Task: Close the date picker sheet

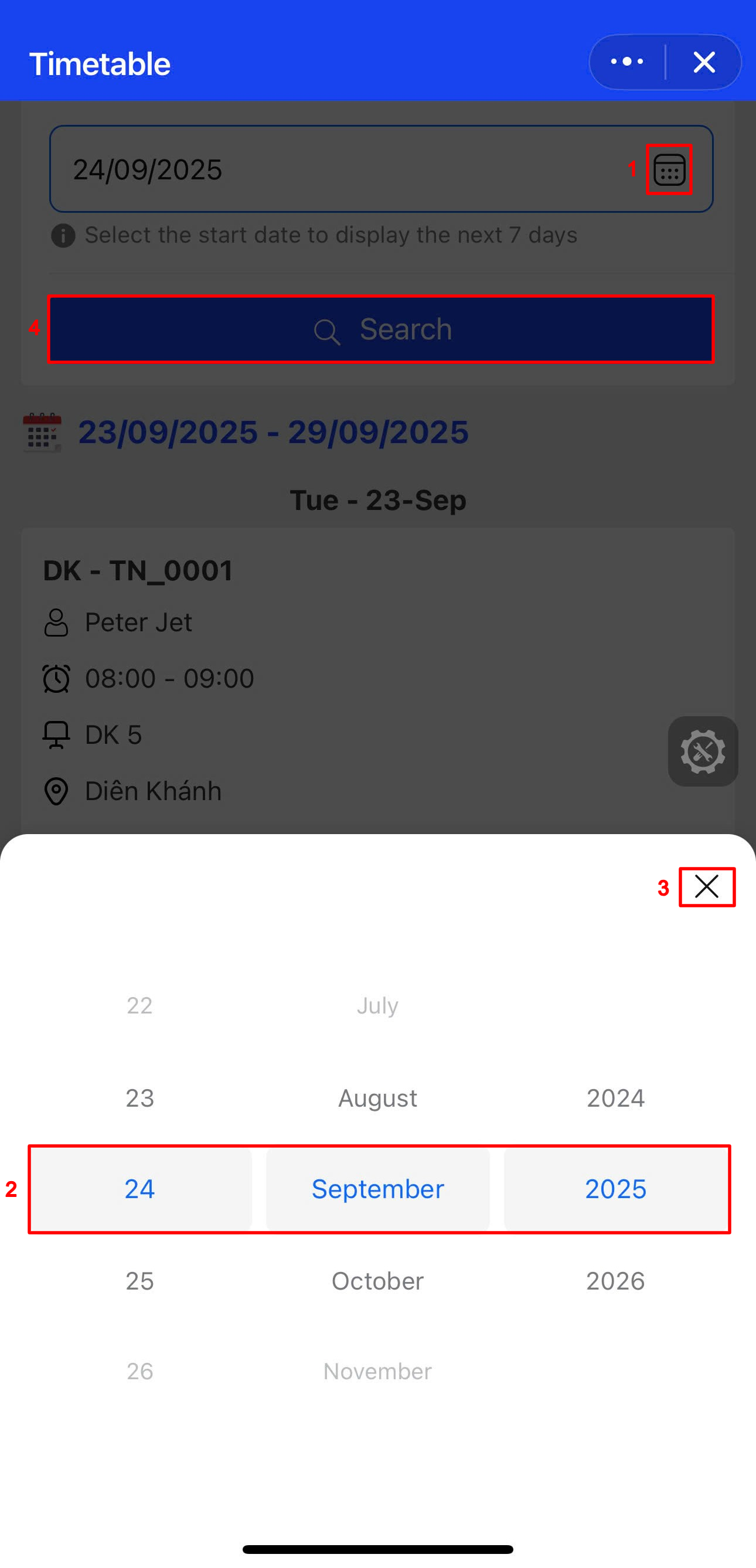Action: coord(706,886)
